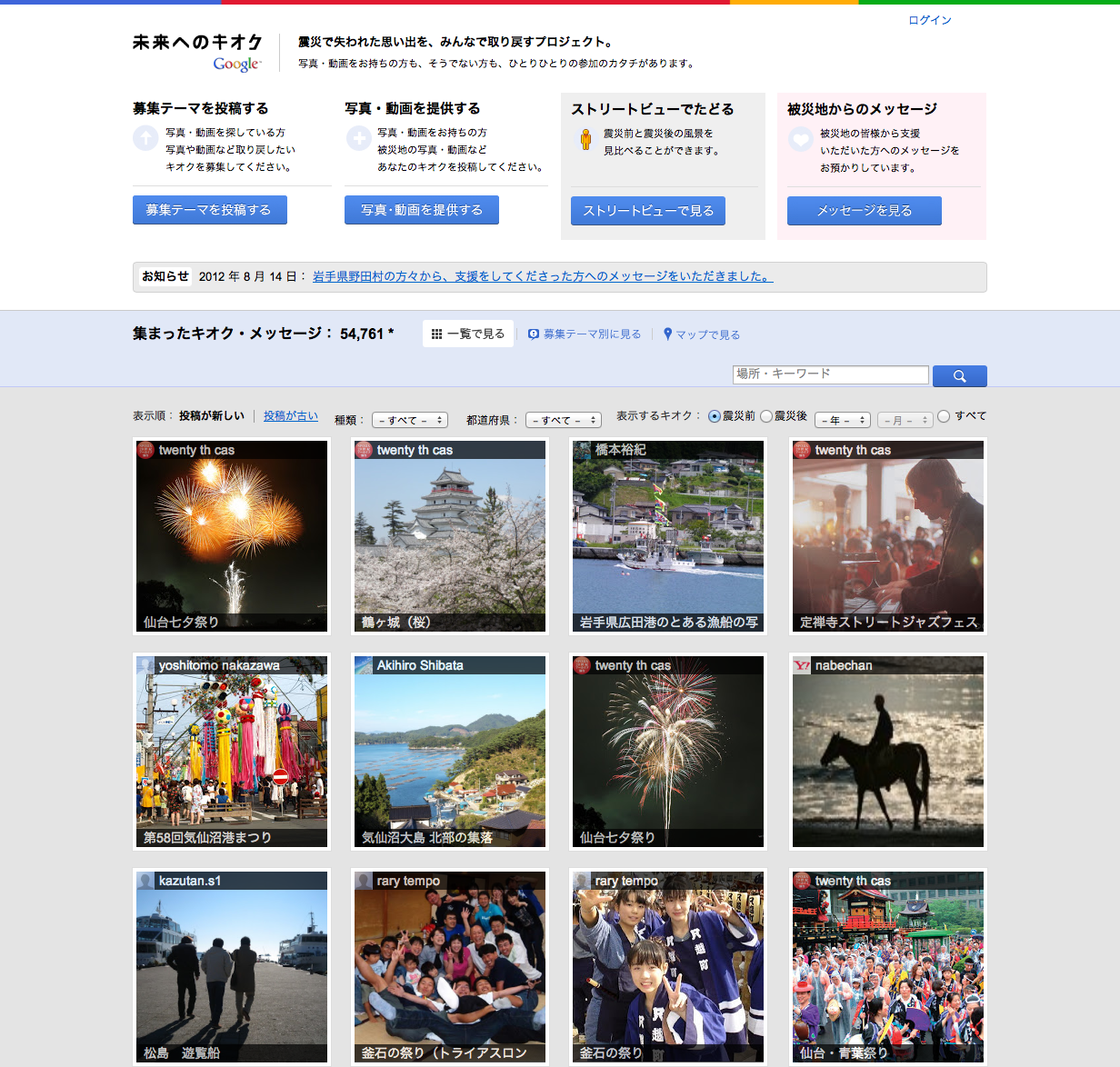
Task: Focus the 場所・キーワード search field
Action: (x=829, y=374)
